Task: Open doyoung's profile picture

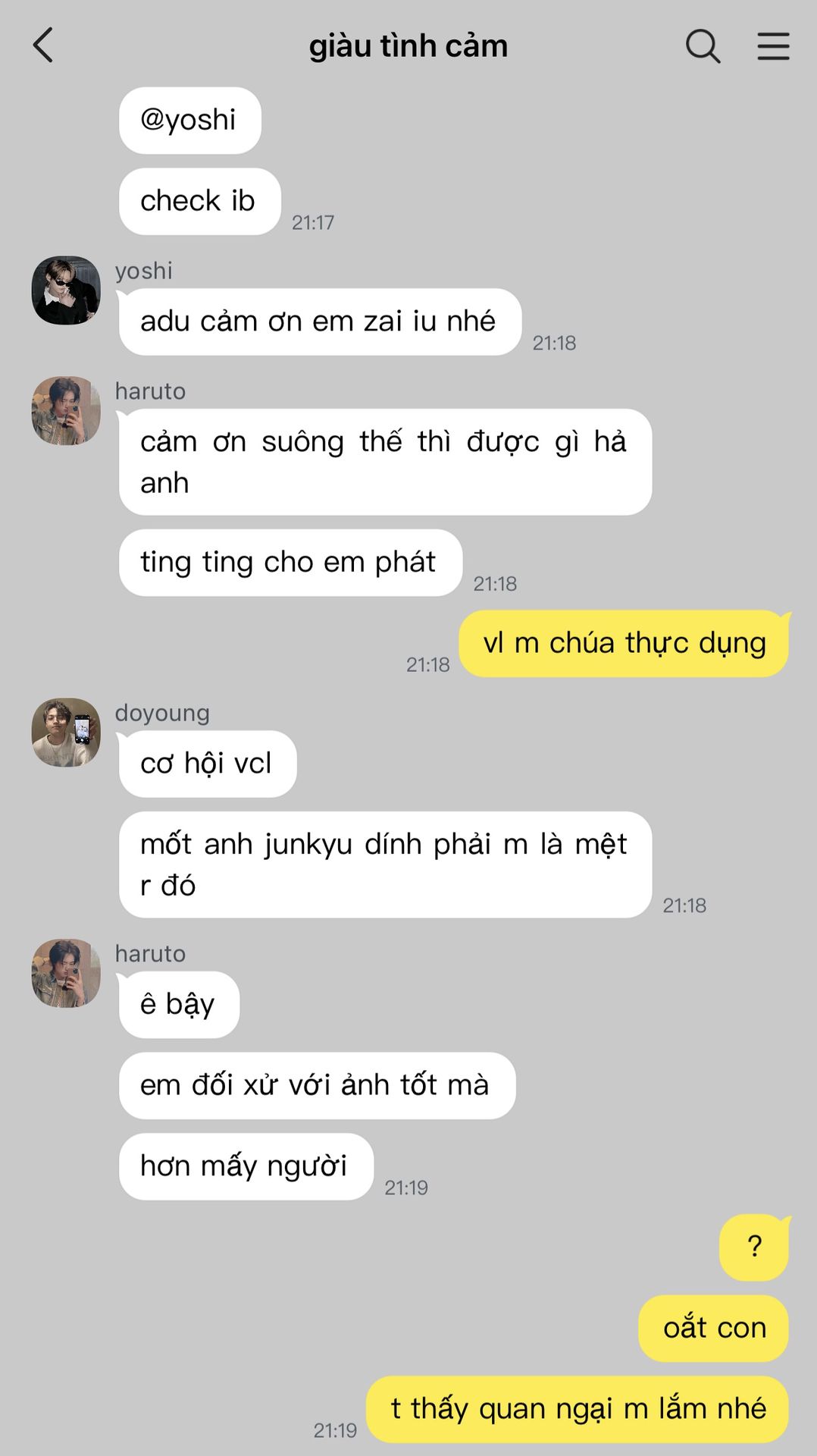Action: pyautogui.click(x=66, y=733)
